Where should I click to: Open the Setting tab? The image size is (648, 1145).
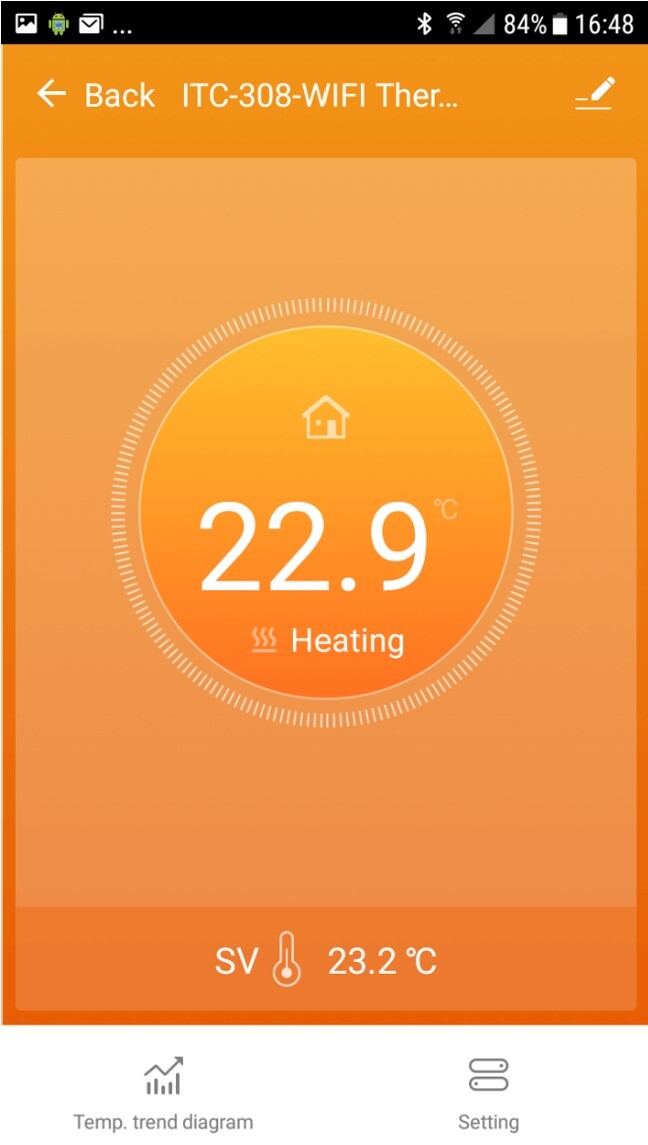[x=488, y=1093]
